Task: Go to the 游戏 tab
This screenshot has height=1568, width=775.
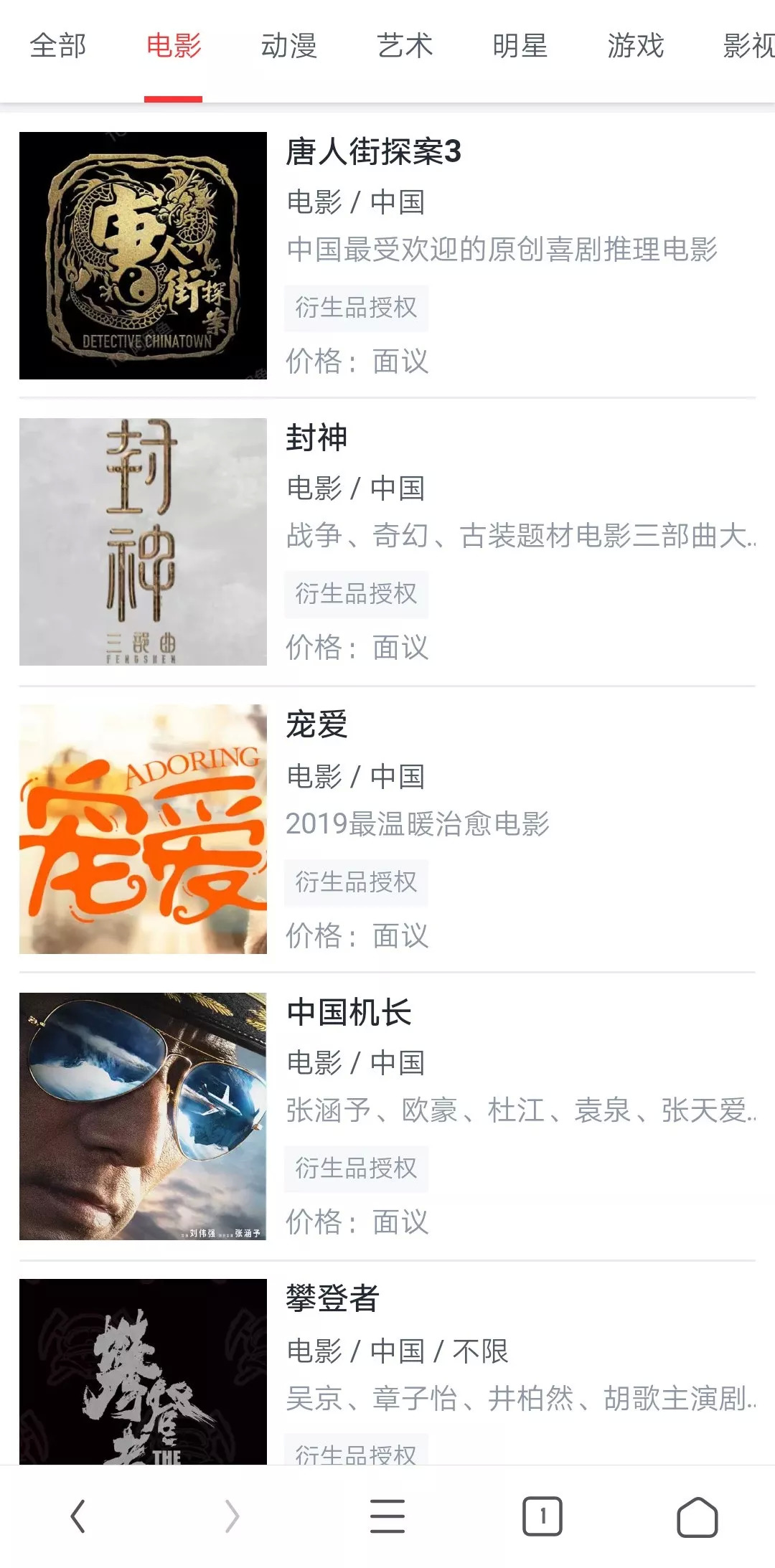Action: [636, 47]
